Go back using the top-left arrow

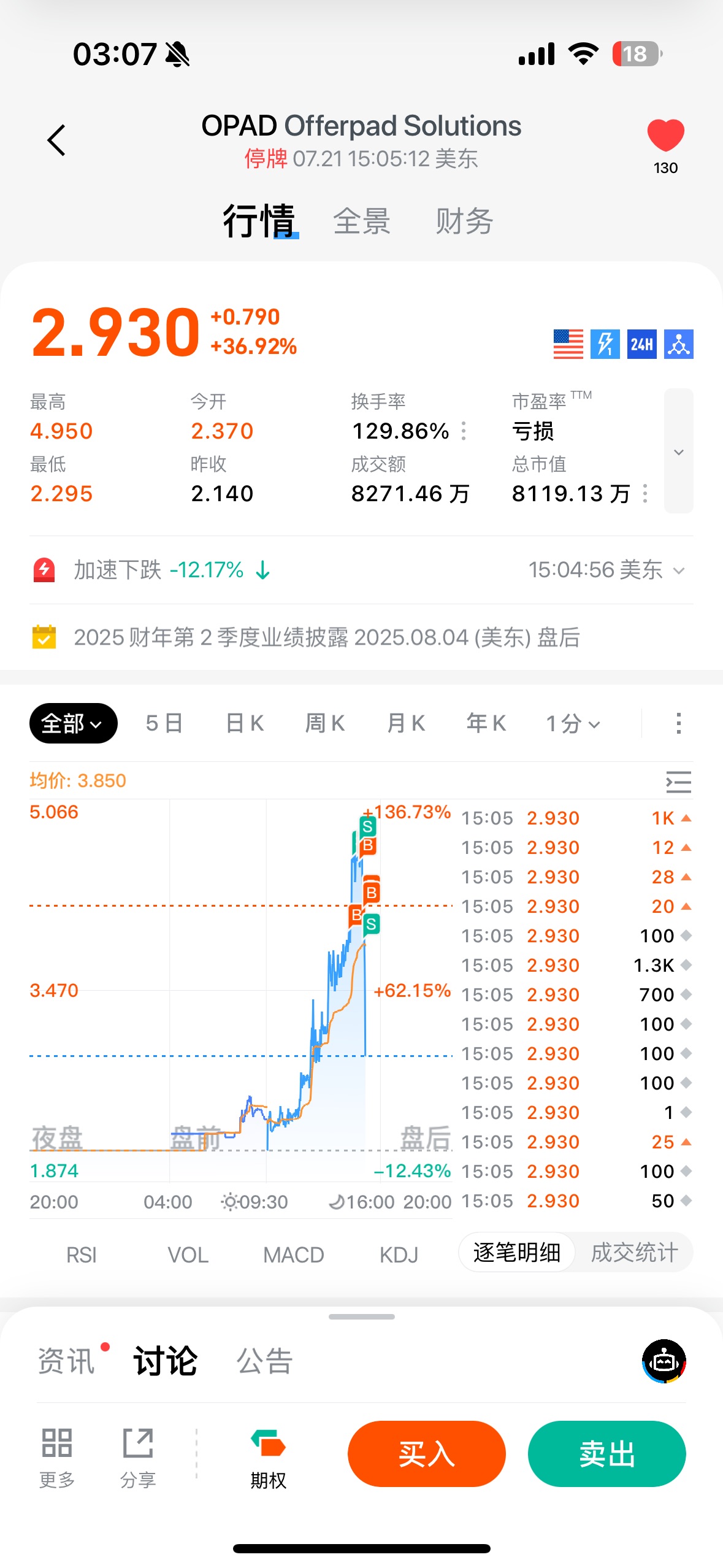click(56, 140)
